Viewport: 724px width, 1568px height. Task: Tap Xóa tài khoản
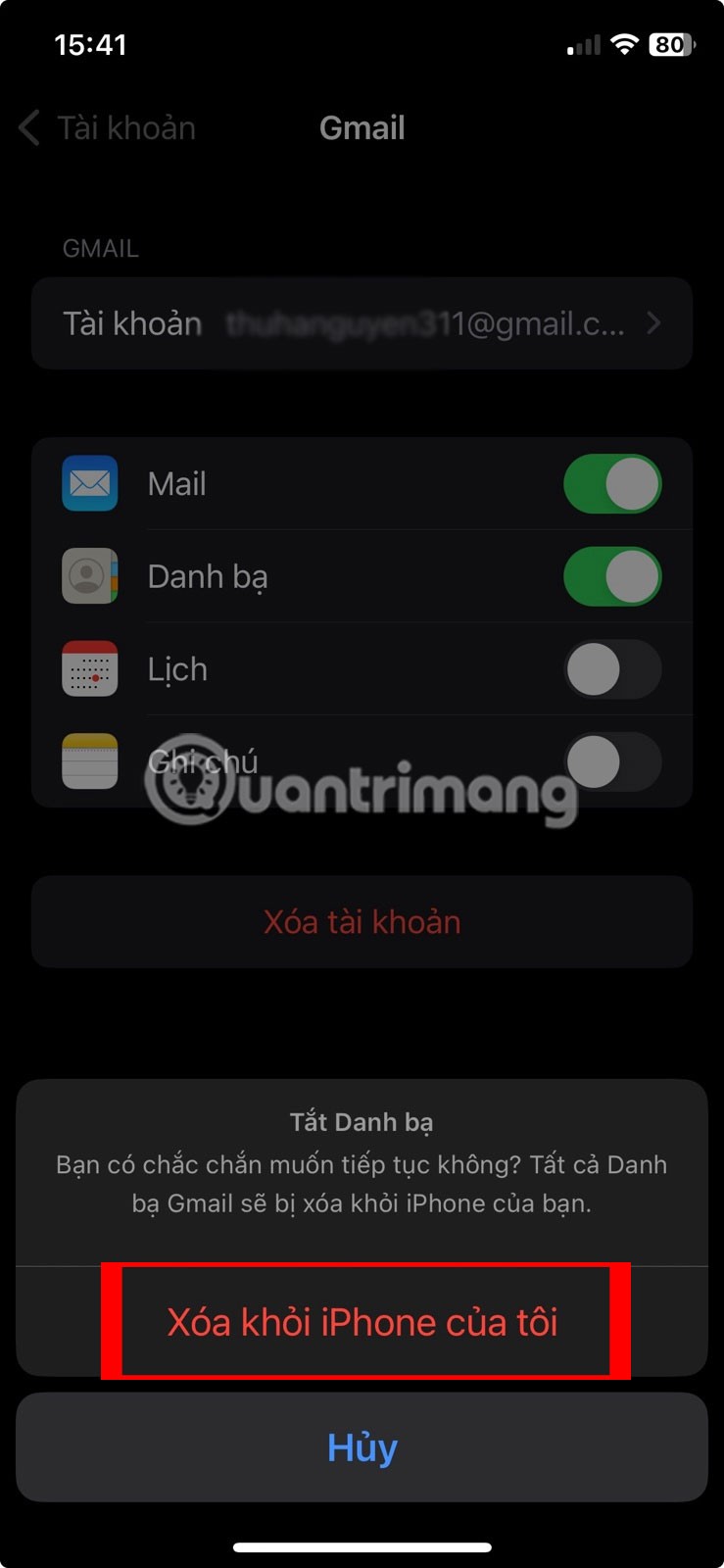[362, 922]
